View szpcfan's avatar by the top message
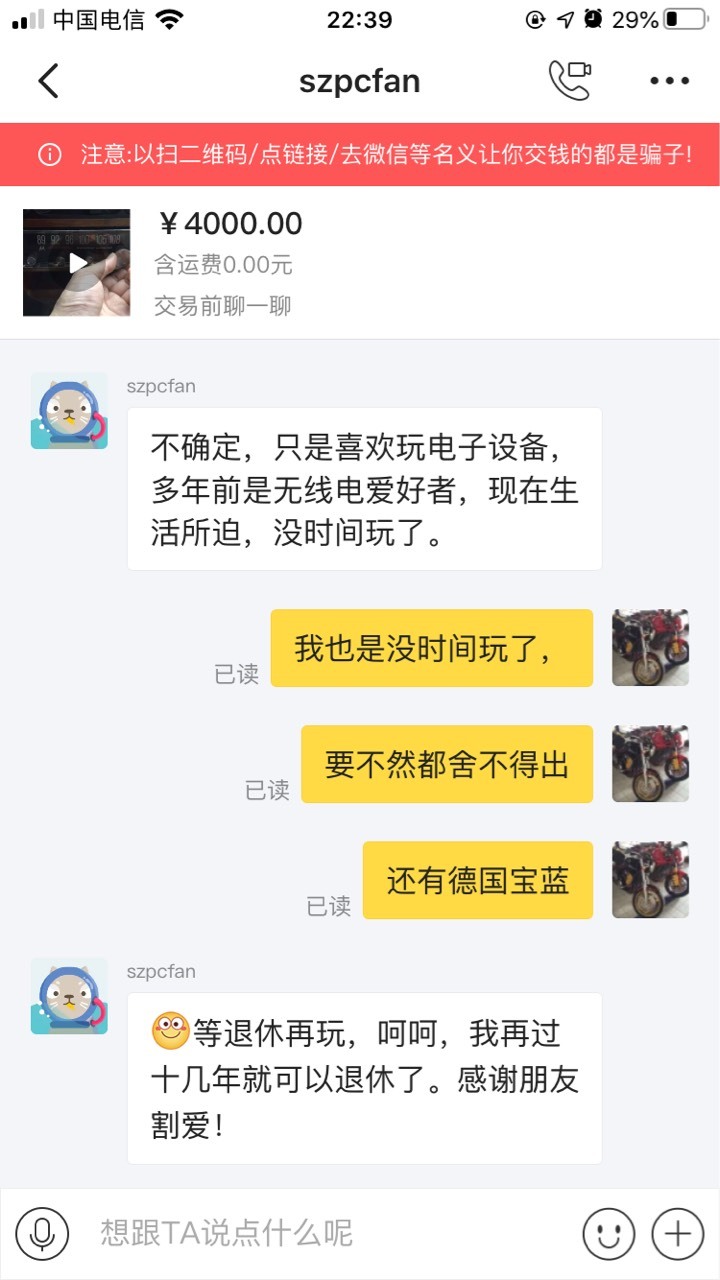Viewport: 720px width, 1280px height. click(x=69, y=411)
